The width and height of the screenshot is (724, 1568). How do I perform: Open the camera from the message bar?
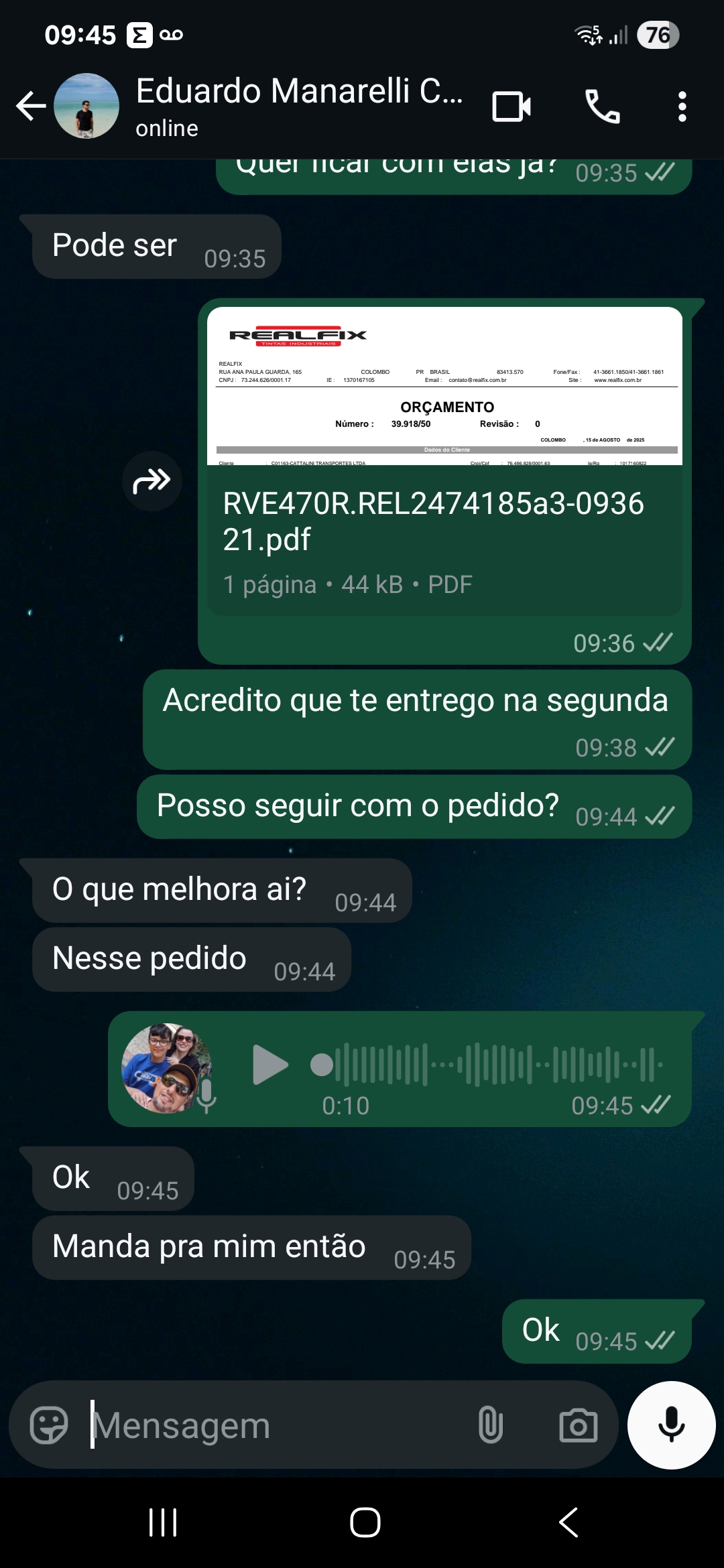(578, 1425)
